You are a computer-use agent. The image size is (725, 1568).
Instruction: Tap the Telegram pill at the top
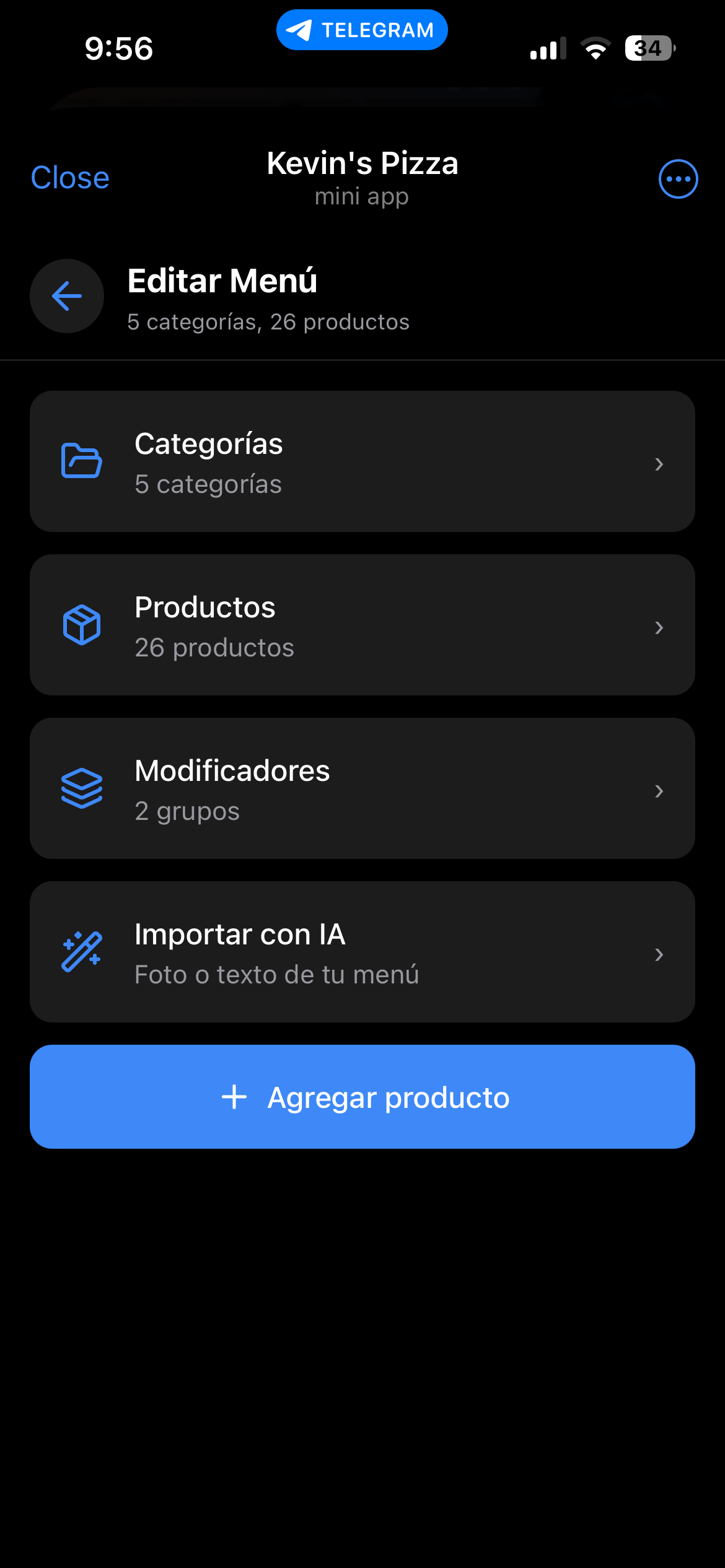click(x=362, y=28)
